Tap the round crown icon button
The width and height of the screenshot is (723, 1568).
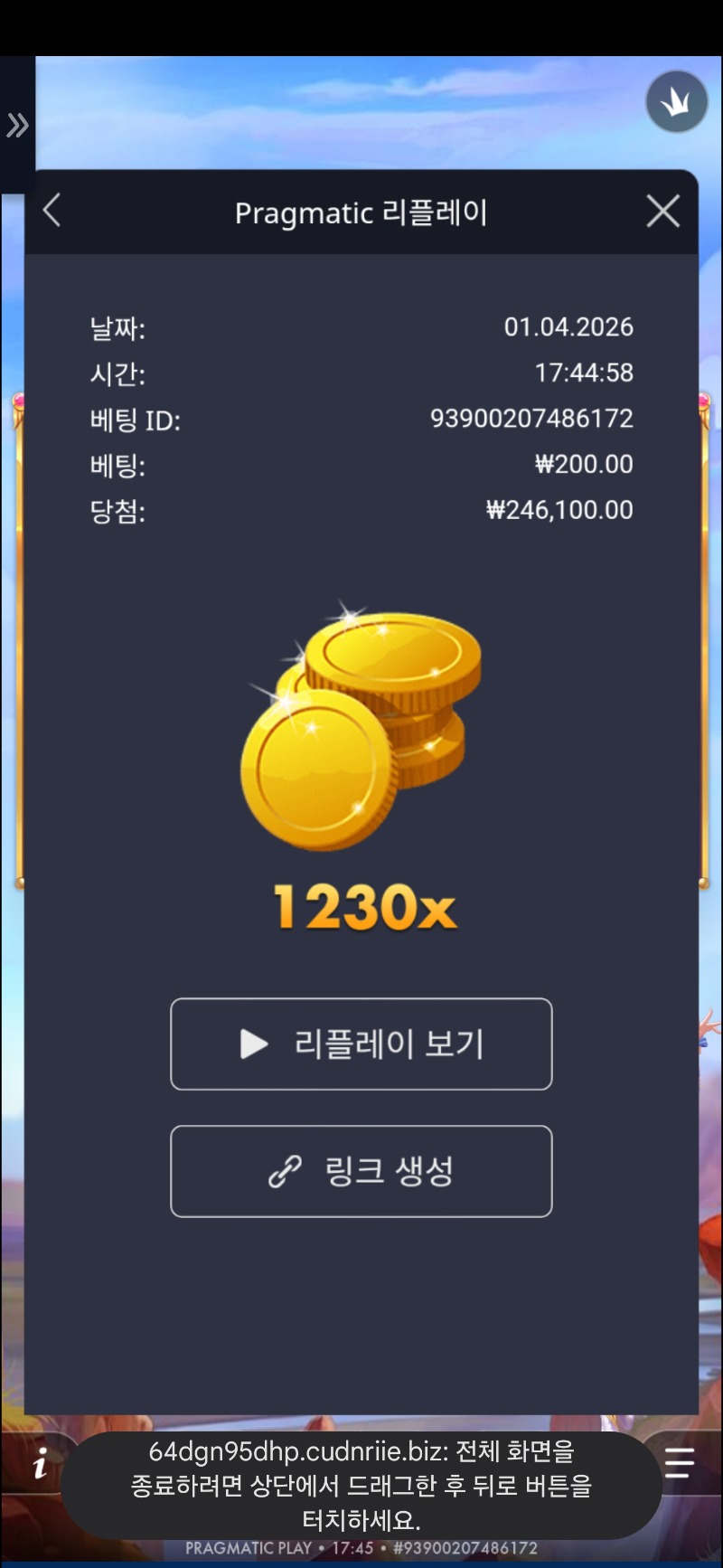coord(676,102)
